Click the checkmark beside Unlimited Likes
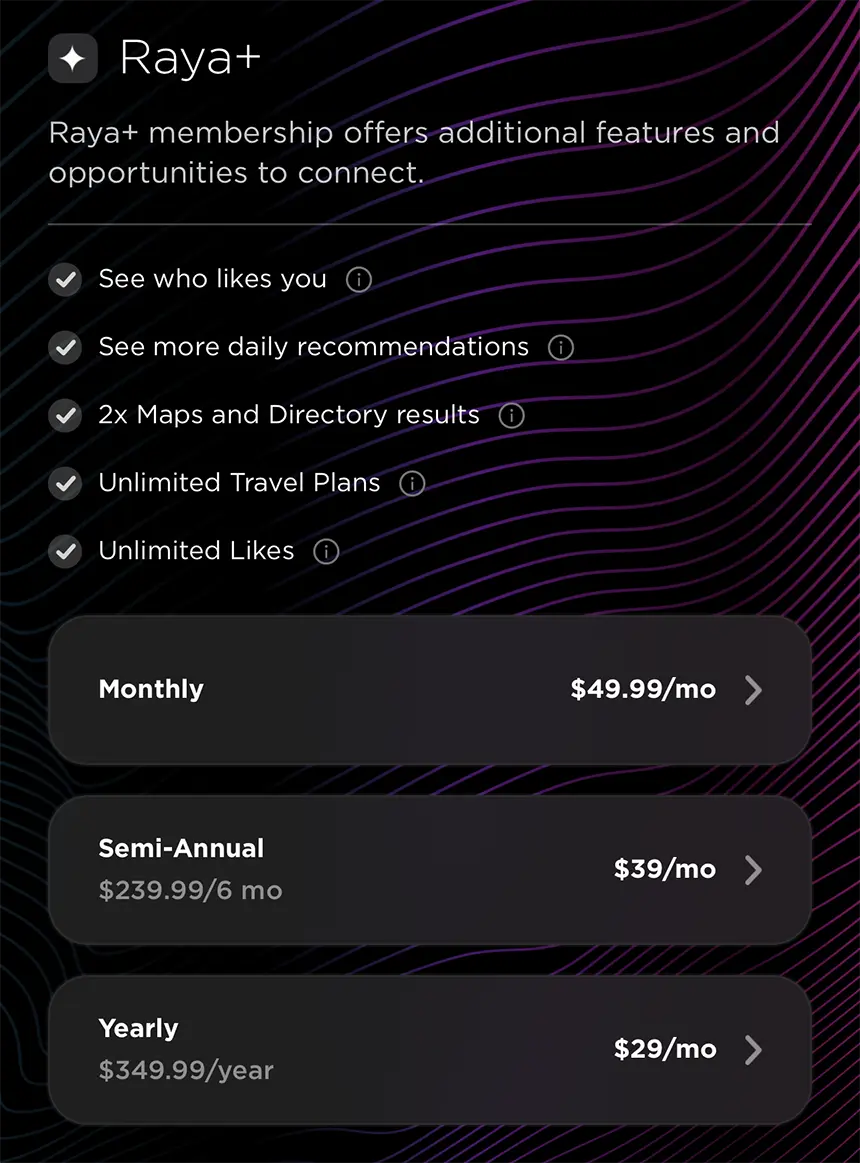Screen dimensions: 860x1163 [x=64, y=551]
